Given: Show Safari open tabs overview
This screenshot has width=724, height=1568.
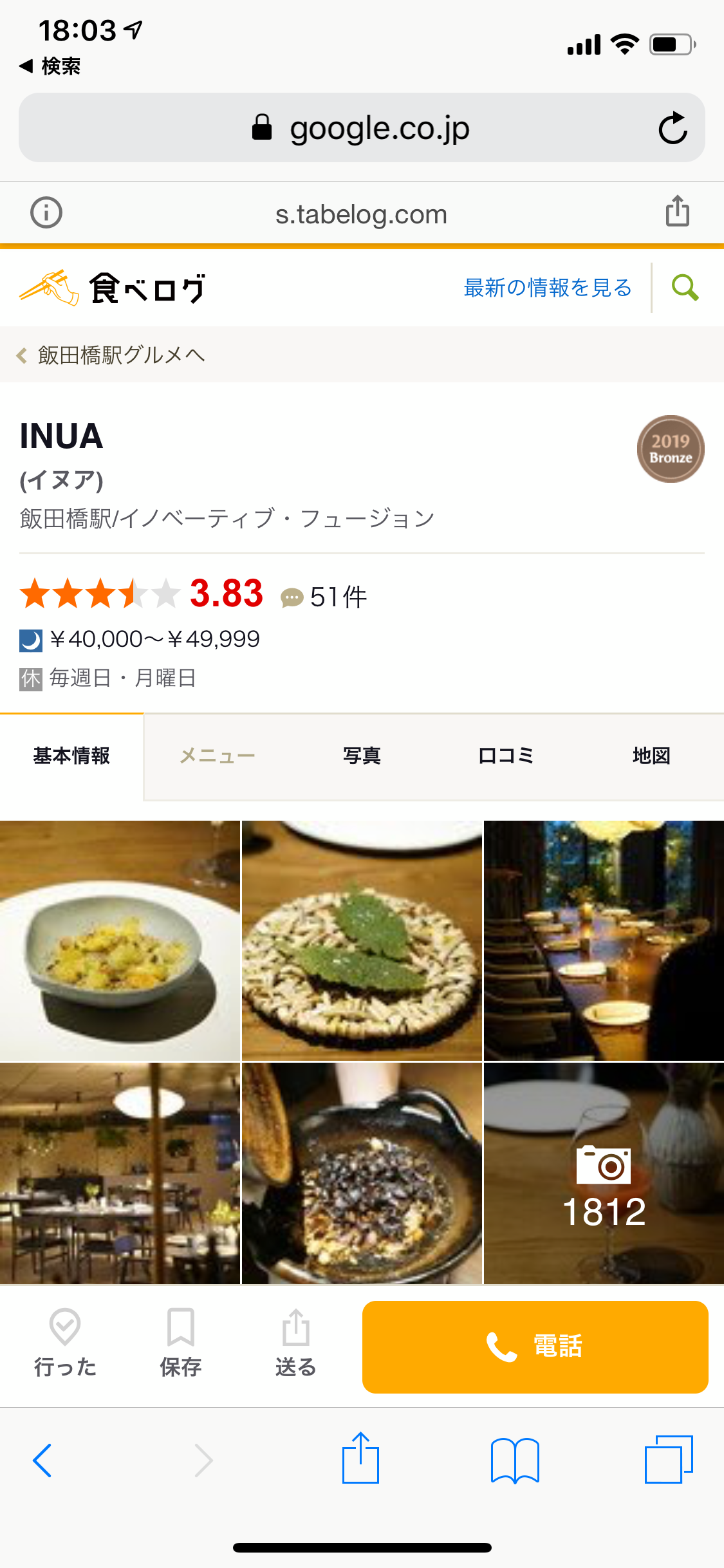Looking at the screenshot, I should coord(669,1460).
